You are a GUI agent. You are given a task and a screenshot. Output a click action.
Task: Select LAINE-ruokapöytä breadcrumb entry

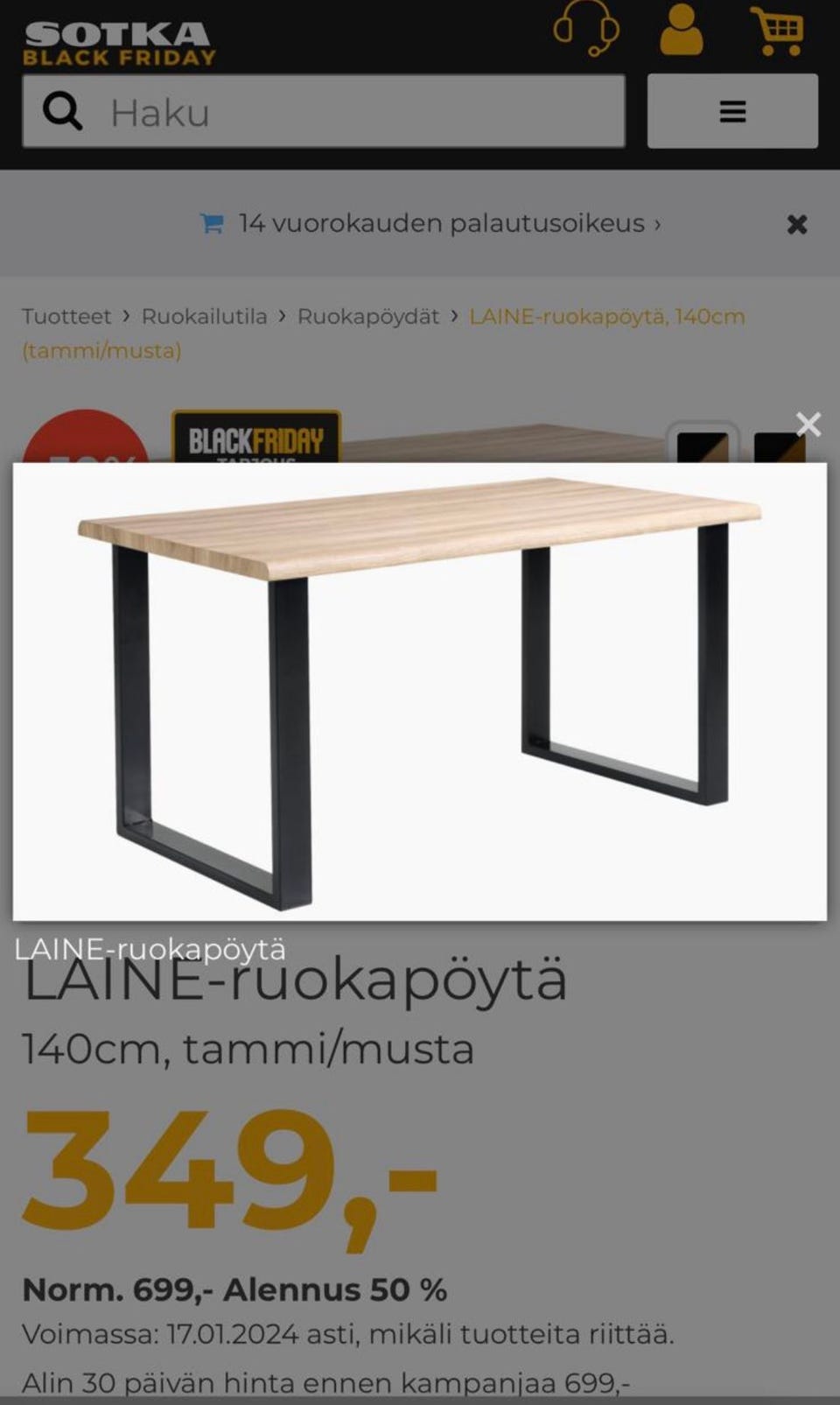coord(606,316)
